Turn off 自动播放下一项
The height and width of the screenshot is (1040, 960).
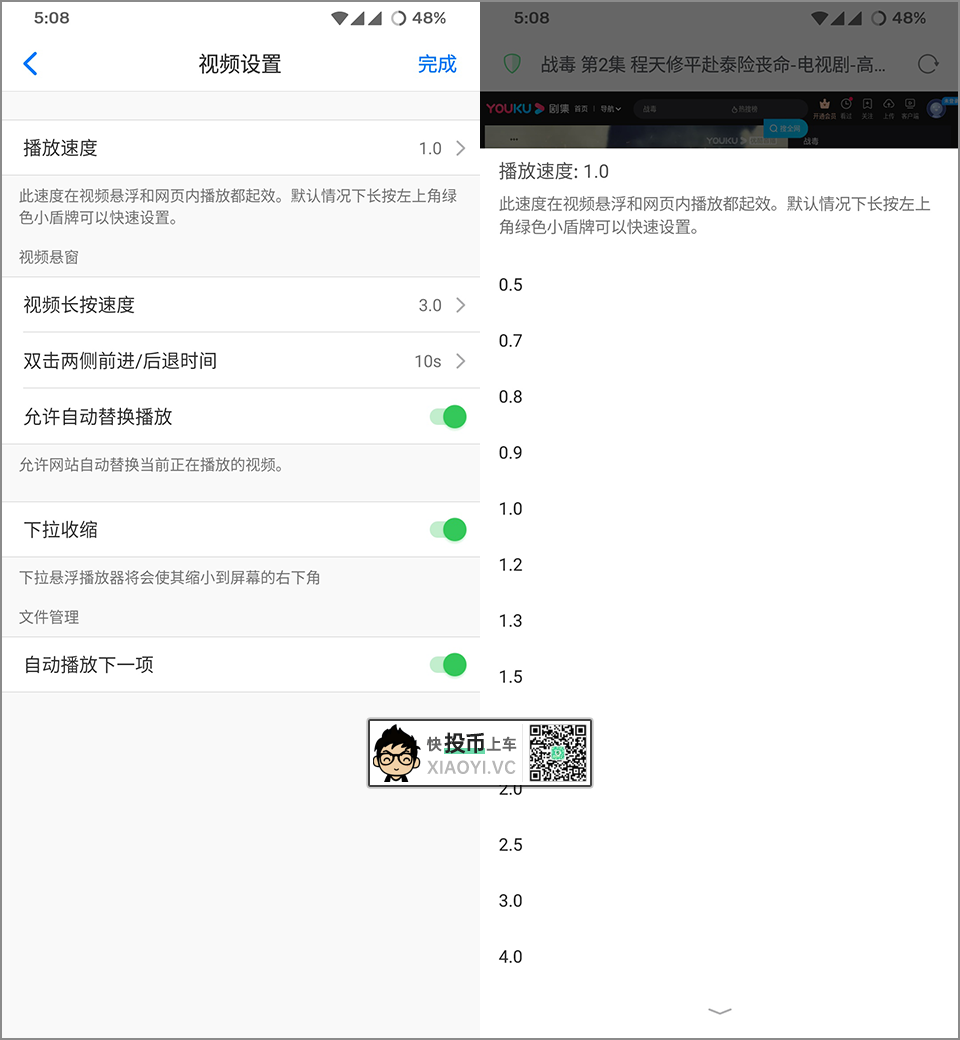(448, 664)
